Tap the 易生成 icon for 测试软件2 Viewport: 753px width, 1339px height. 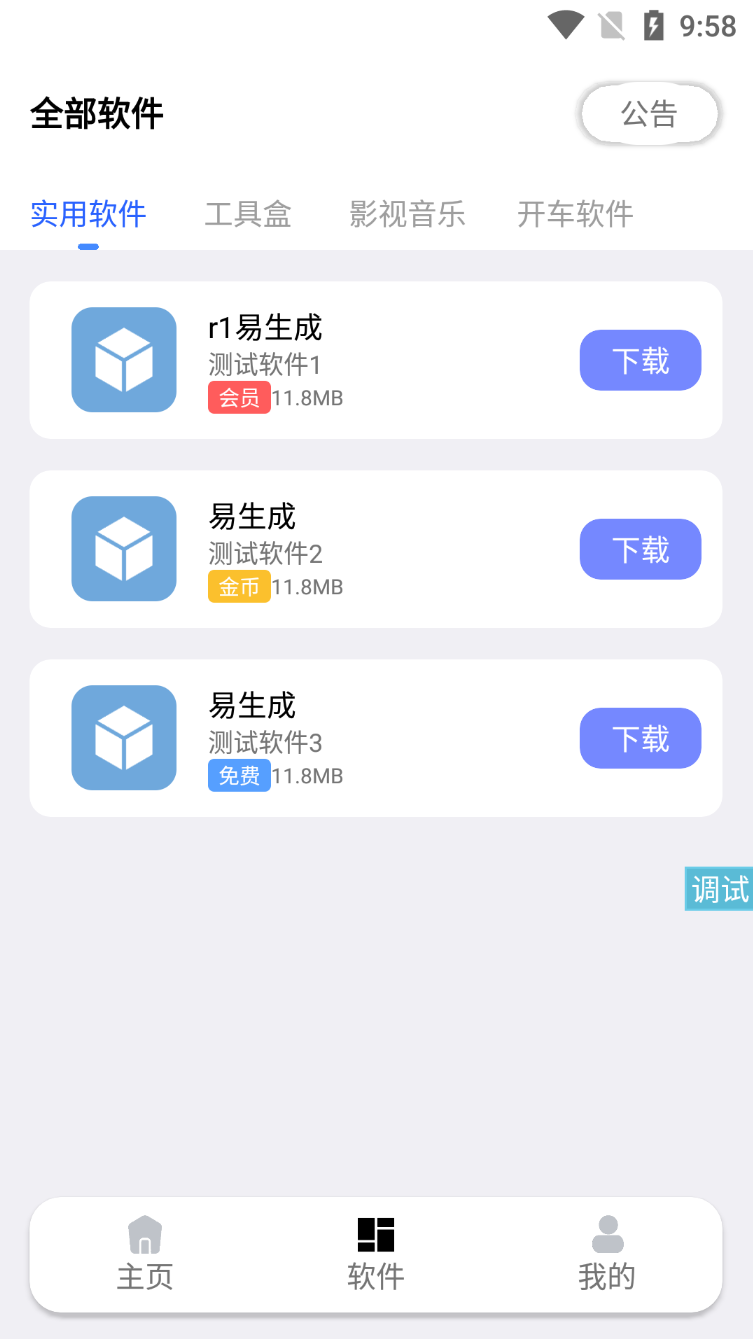tap(123, 549)
